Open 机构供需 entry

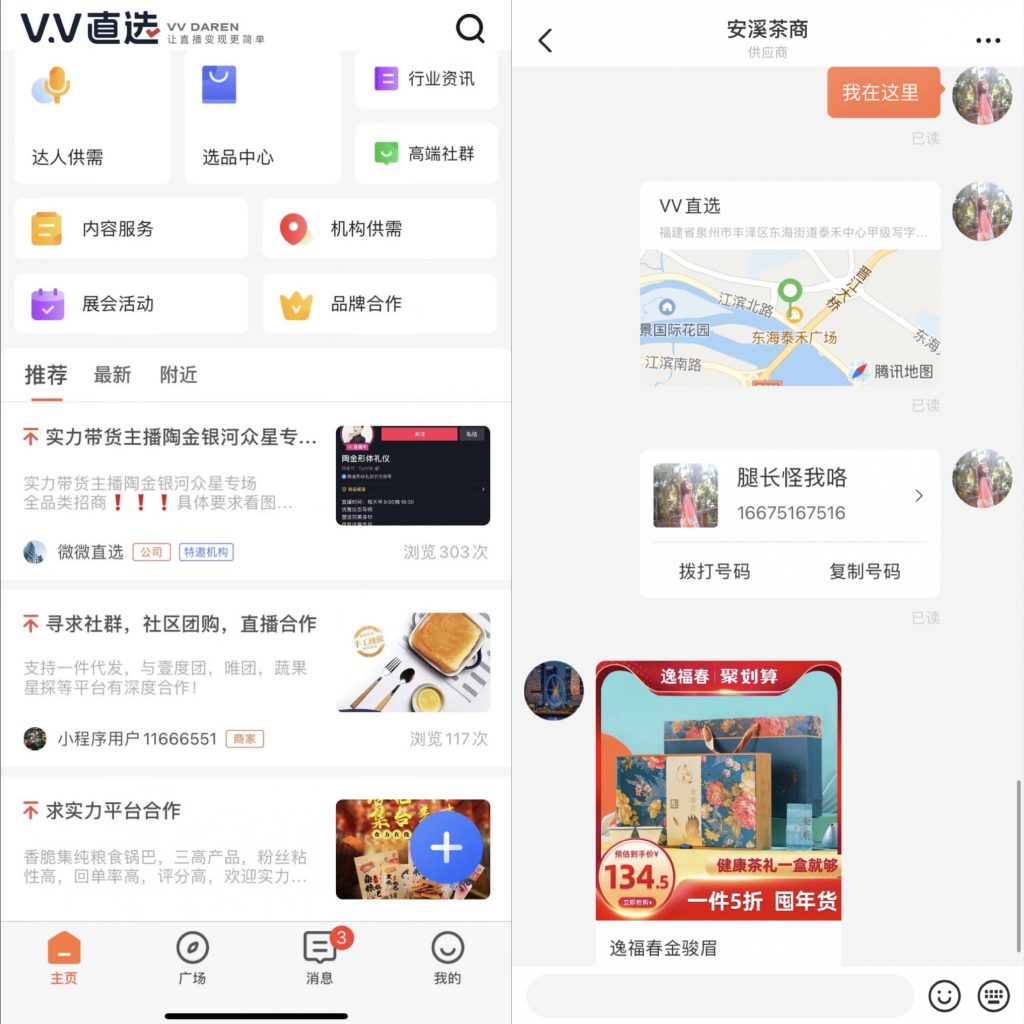[379, 229]
